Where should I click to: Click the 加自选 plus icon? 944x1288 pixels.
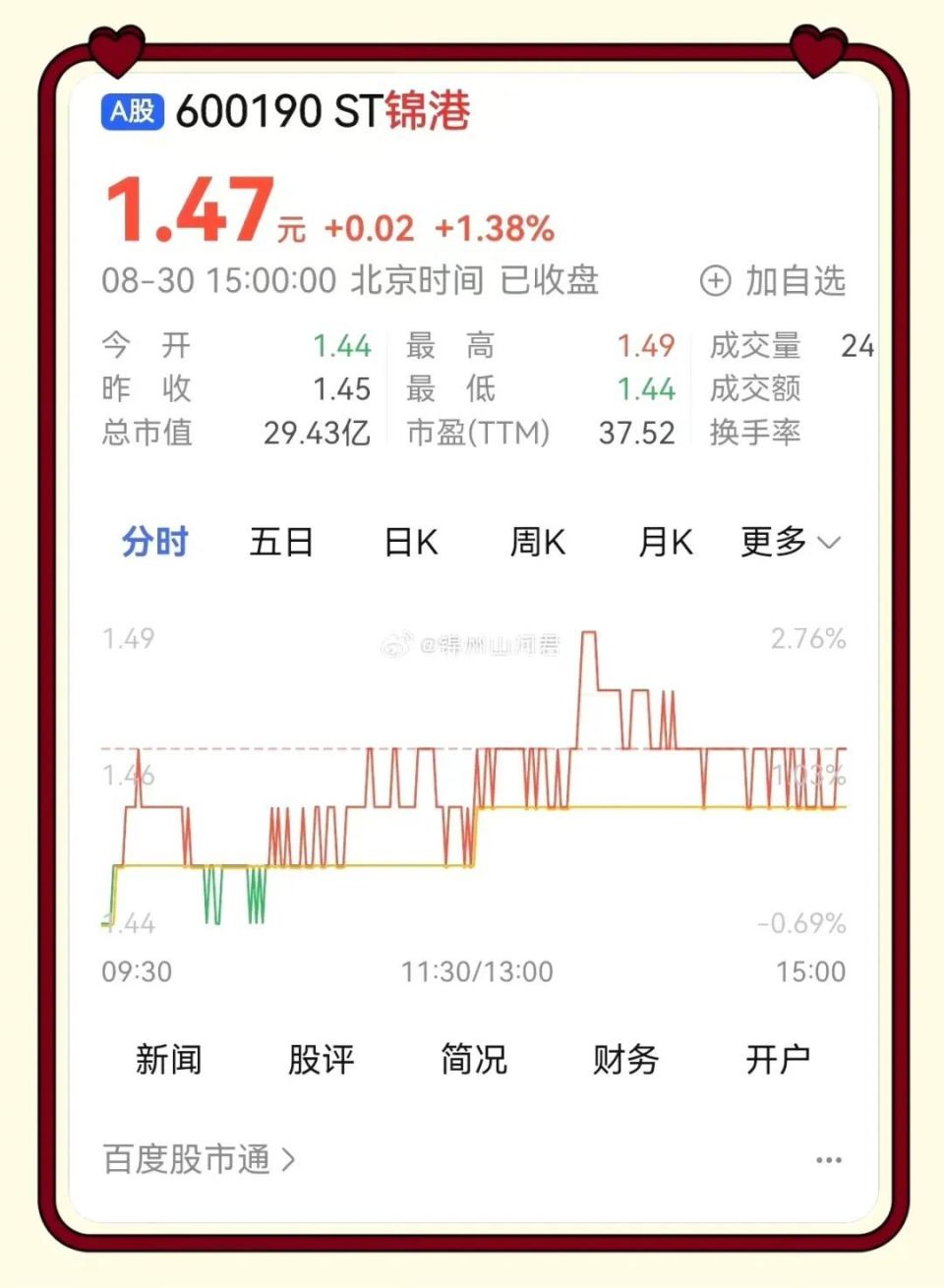coord(716,281)
